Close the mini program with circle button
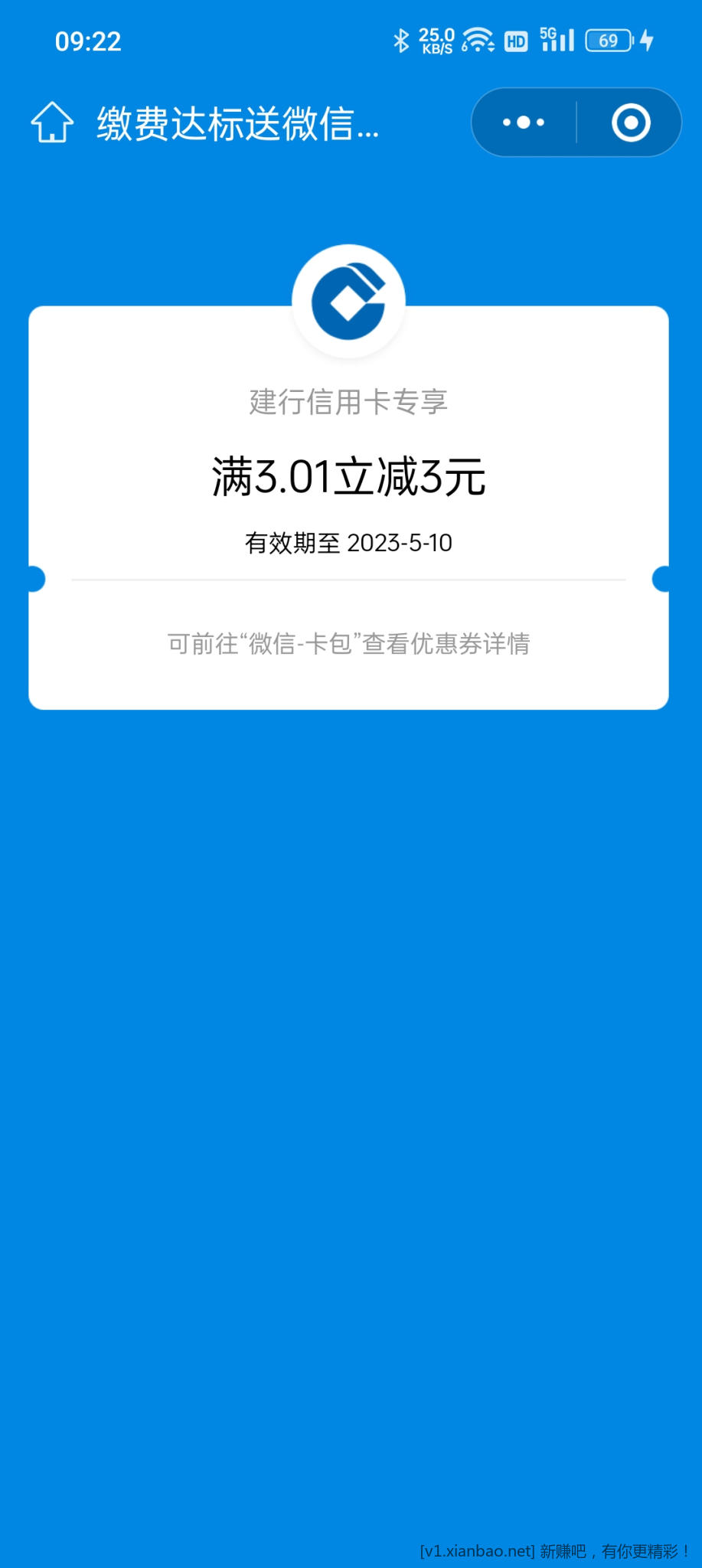 tap(631, 122)
